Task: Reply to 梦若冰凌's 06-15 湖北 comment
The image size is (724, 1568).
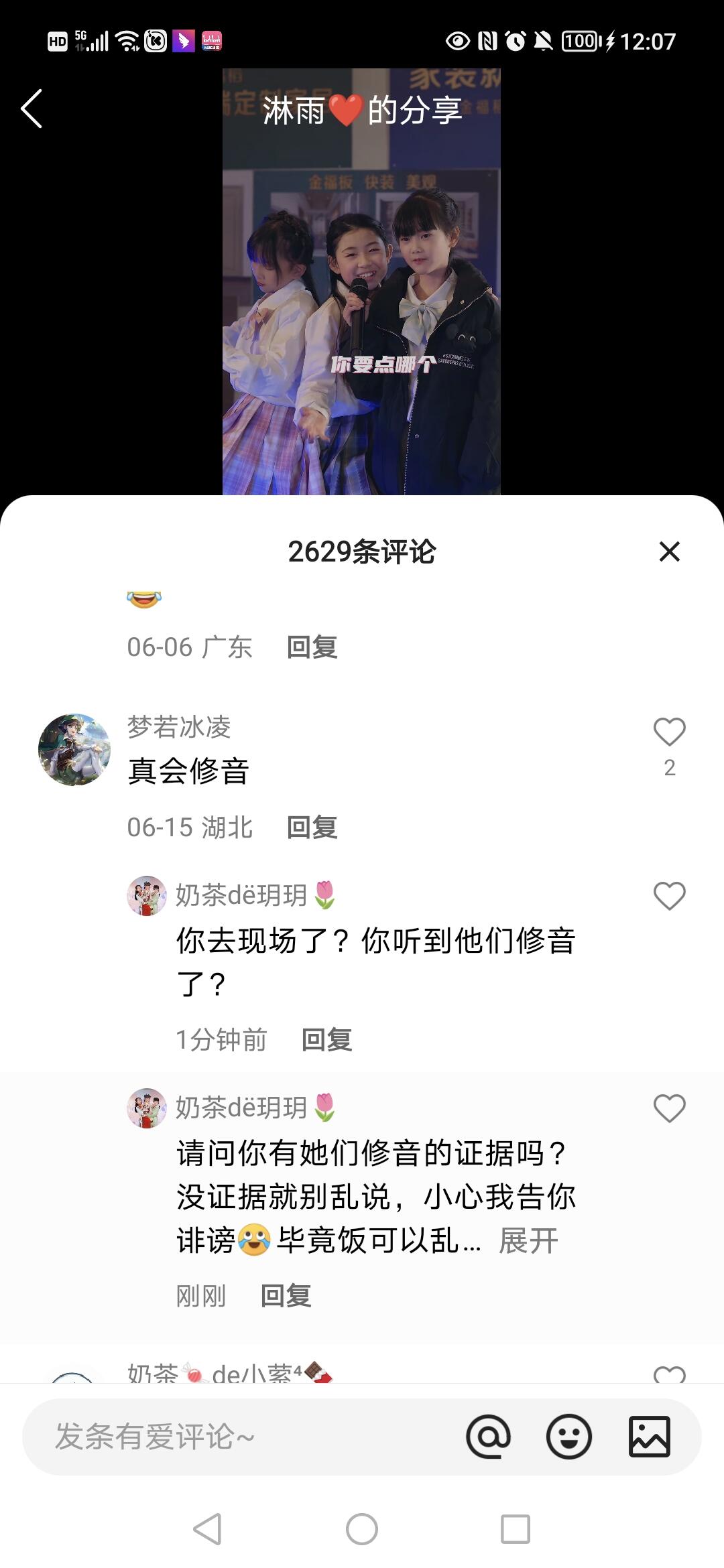Action: point(312,827)
